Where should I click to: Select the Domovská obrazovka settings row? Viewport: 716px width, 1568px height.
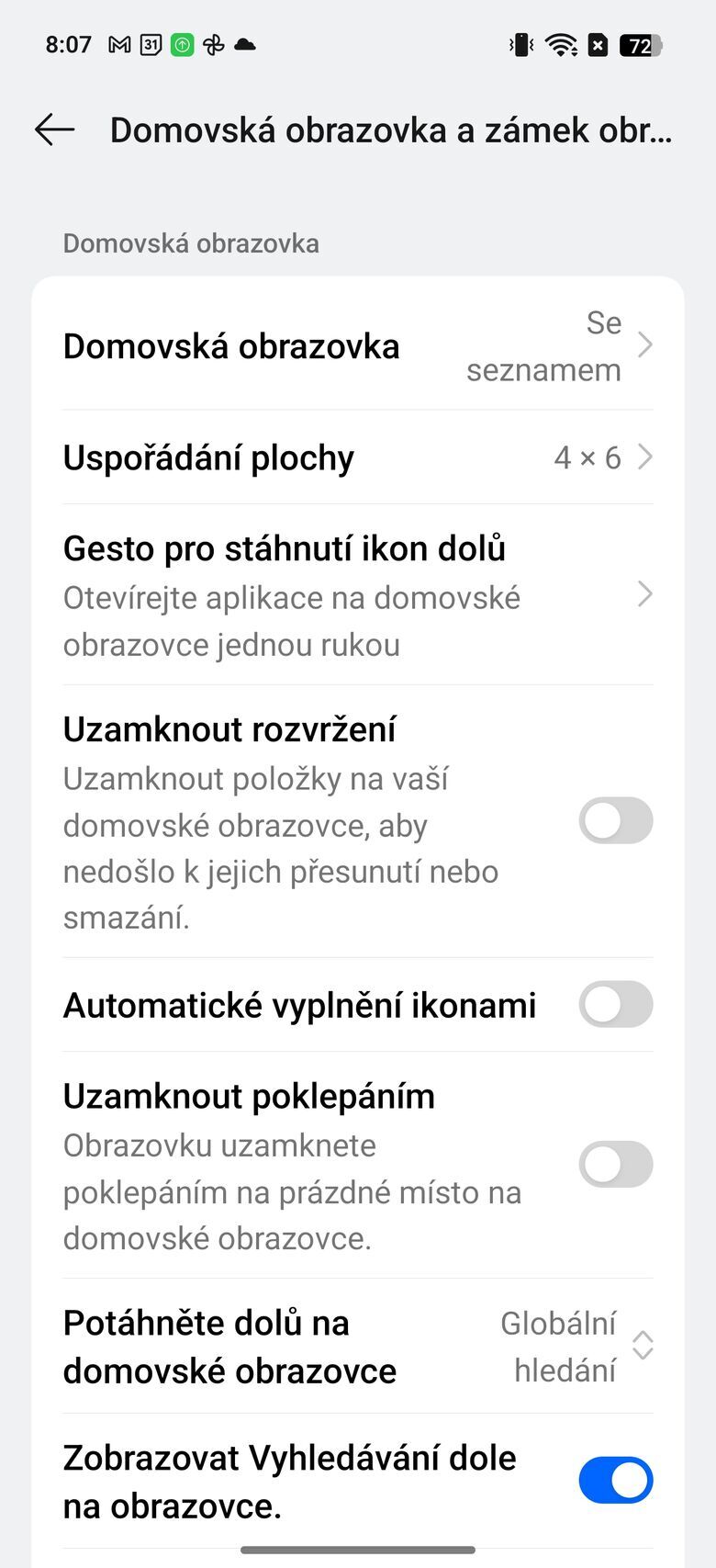click(230, 346)
